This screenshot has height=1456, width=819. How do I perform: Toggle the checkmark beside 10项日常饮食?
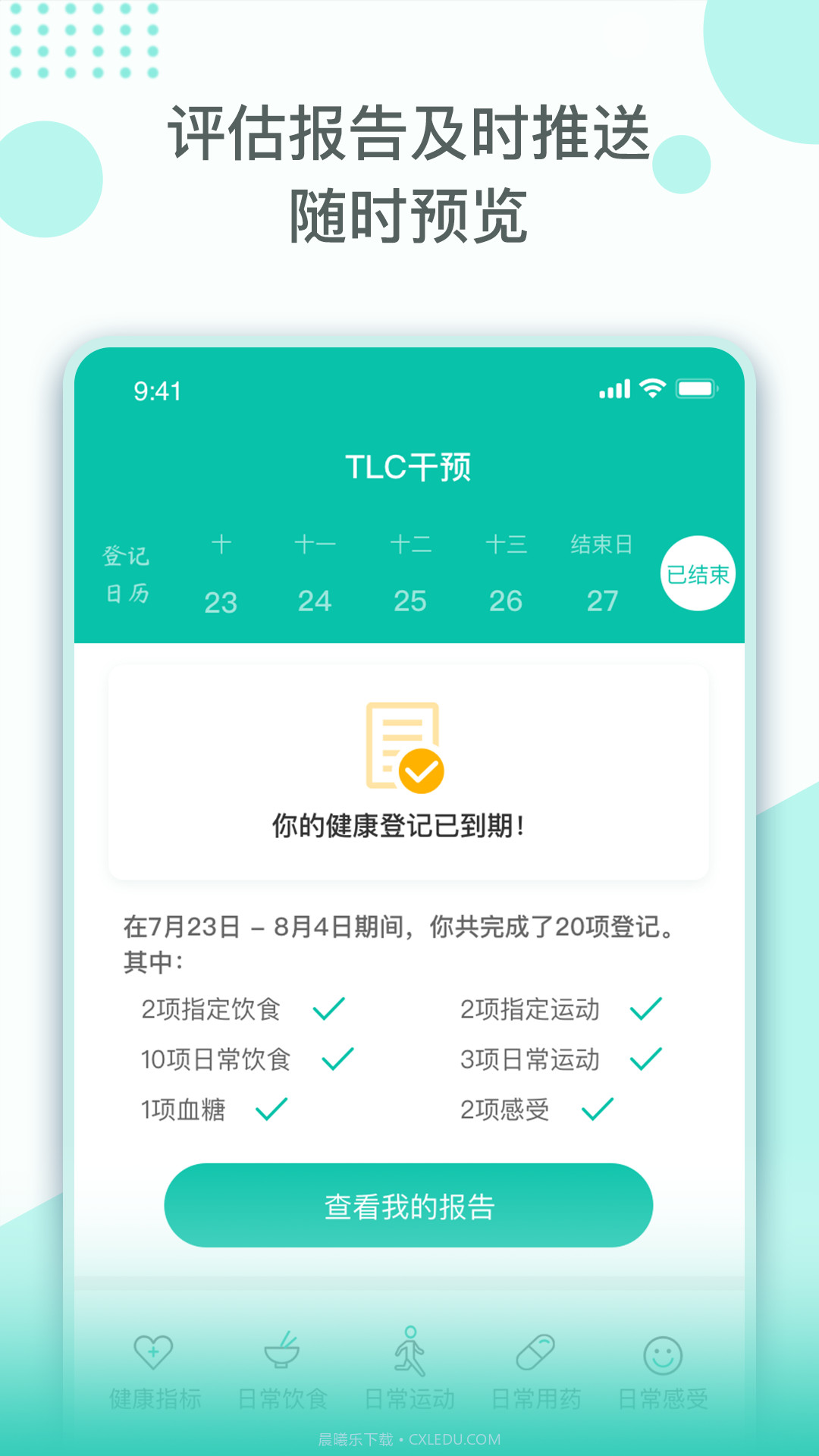point(336,1059)
